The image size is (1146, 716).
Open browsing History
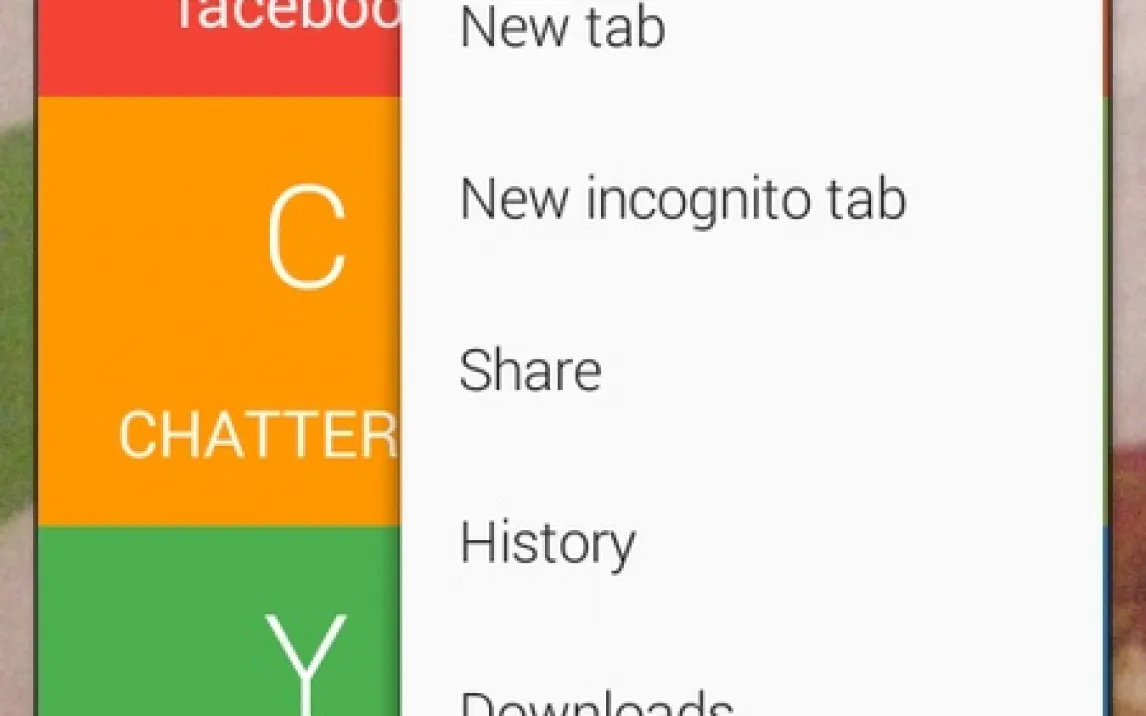click(x=547, y=543)
